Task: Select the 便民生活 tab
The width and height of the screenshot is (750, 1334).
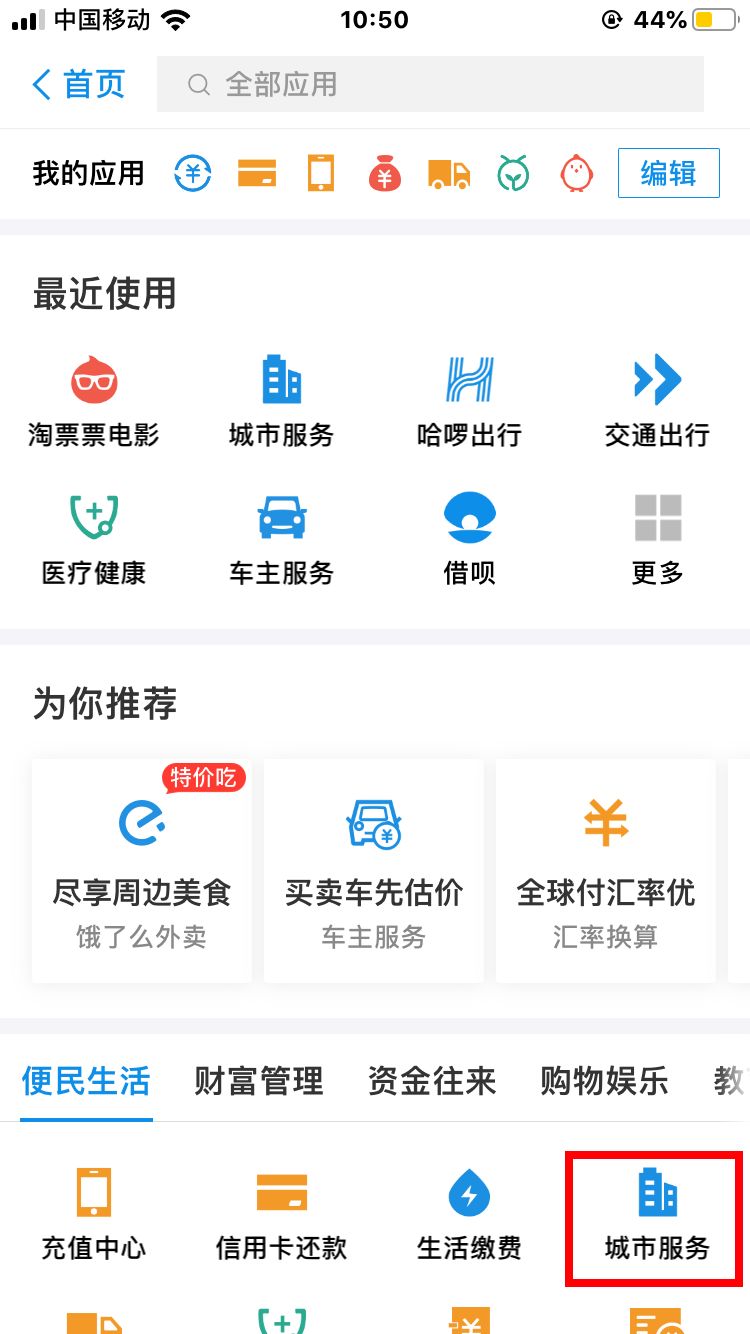Action: tap(86, 1081)
